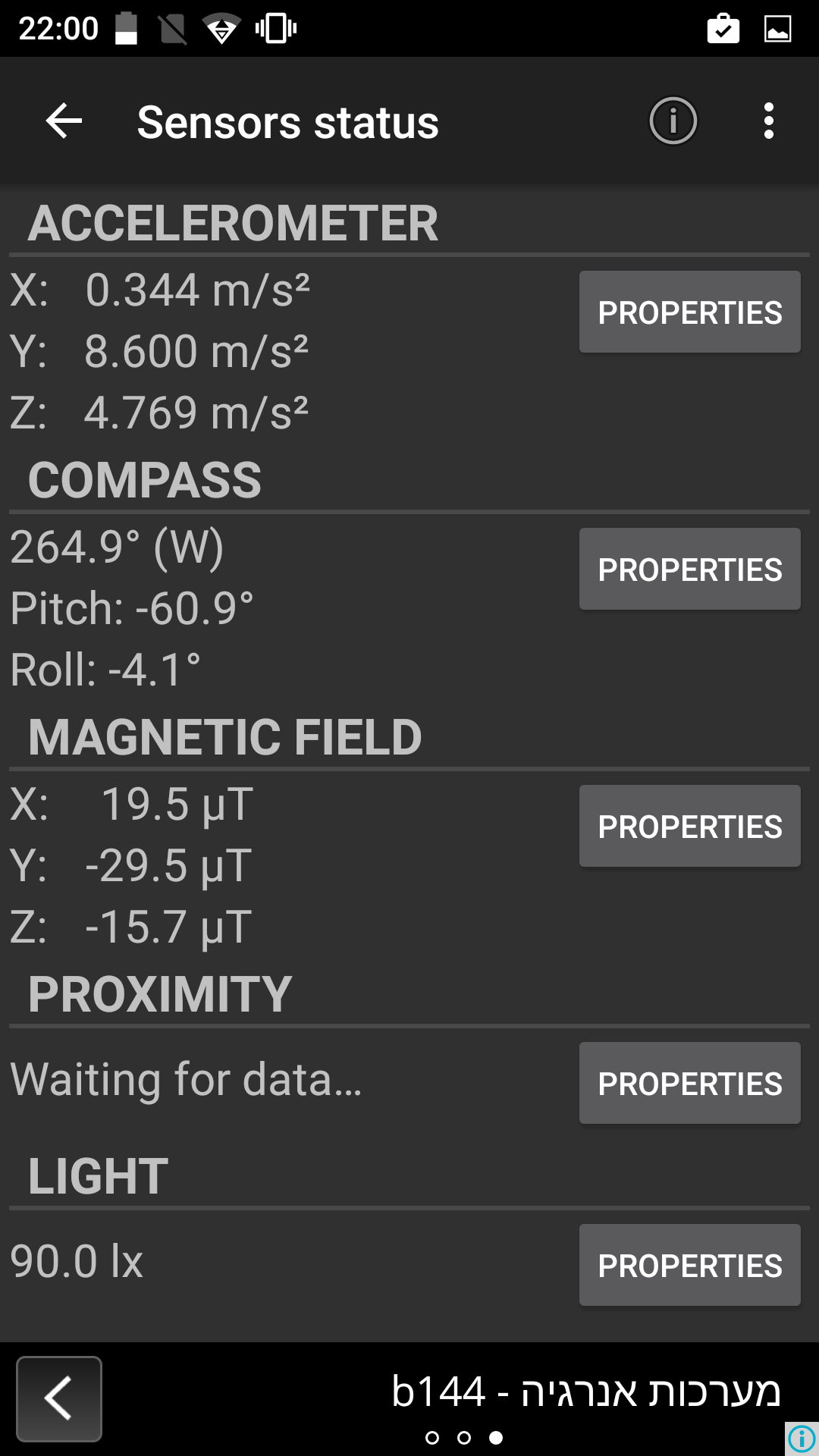Image resolution: width=819 pixels, height=1456 pixels.
Task: Tap the bottom banner's back chevron button
Action: point(59,1398)
